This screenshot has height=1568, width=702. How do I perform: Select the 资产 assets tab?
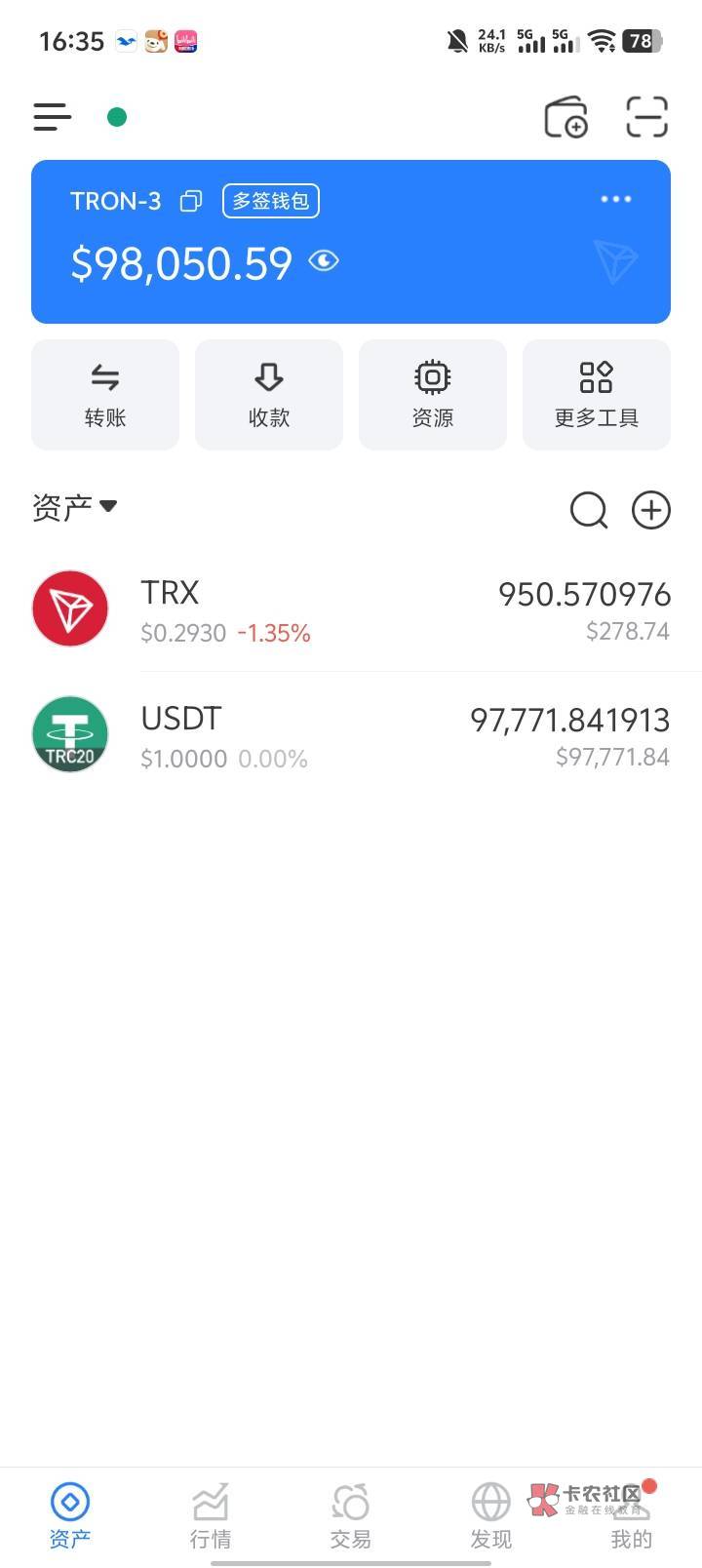point(70,1515)
